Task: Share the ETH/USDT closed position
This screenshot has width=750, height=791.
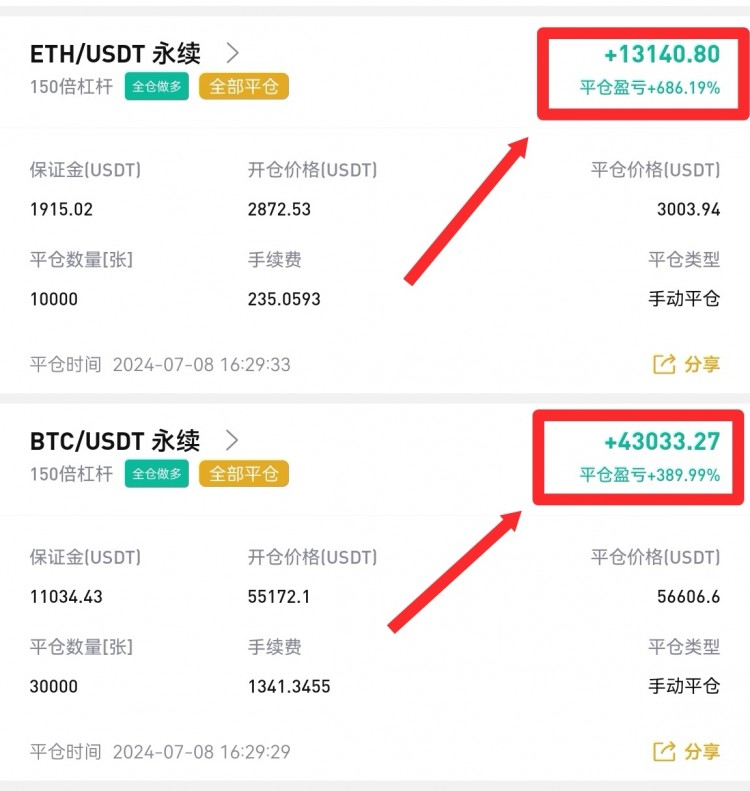Action: pyautogui.click(x=686, y=364)
